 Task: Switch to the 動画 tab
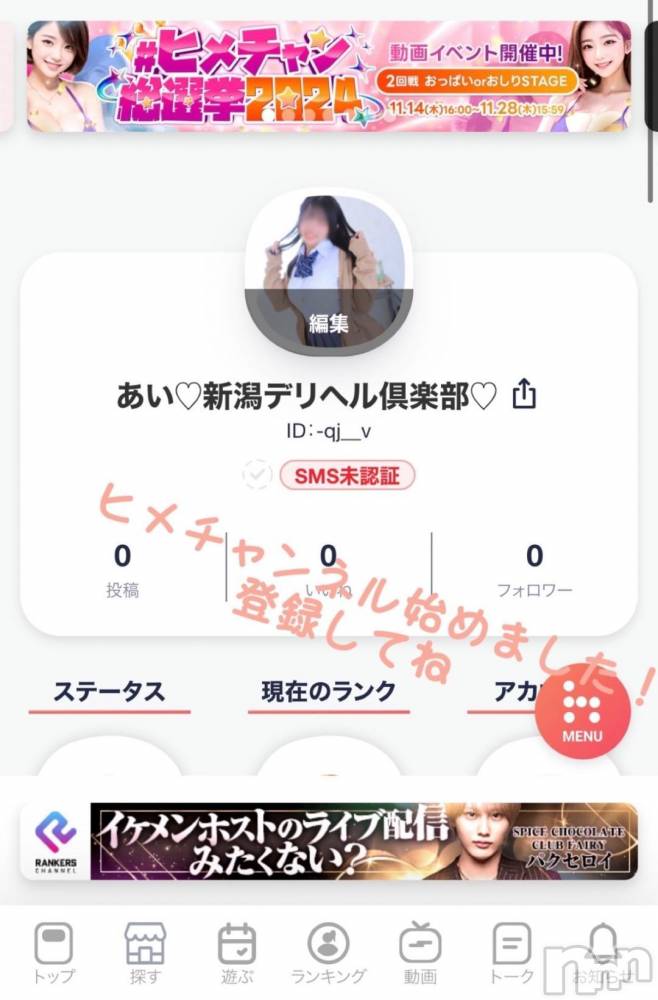pyautogui.click(x=420, y=953)
